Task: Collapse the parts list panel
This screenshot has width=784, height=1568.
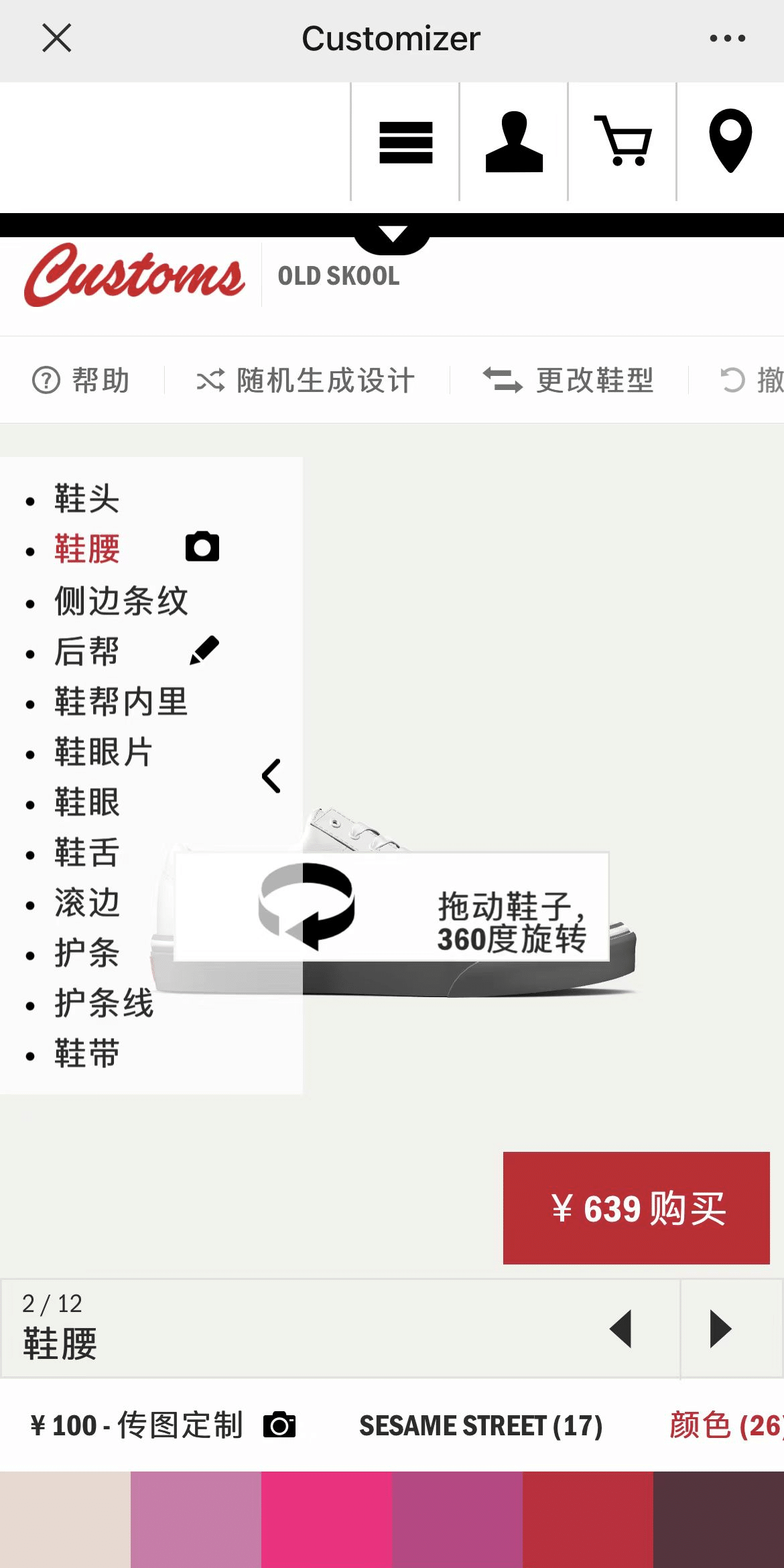Action: click(x=271, y=777)
